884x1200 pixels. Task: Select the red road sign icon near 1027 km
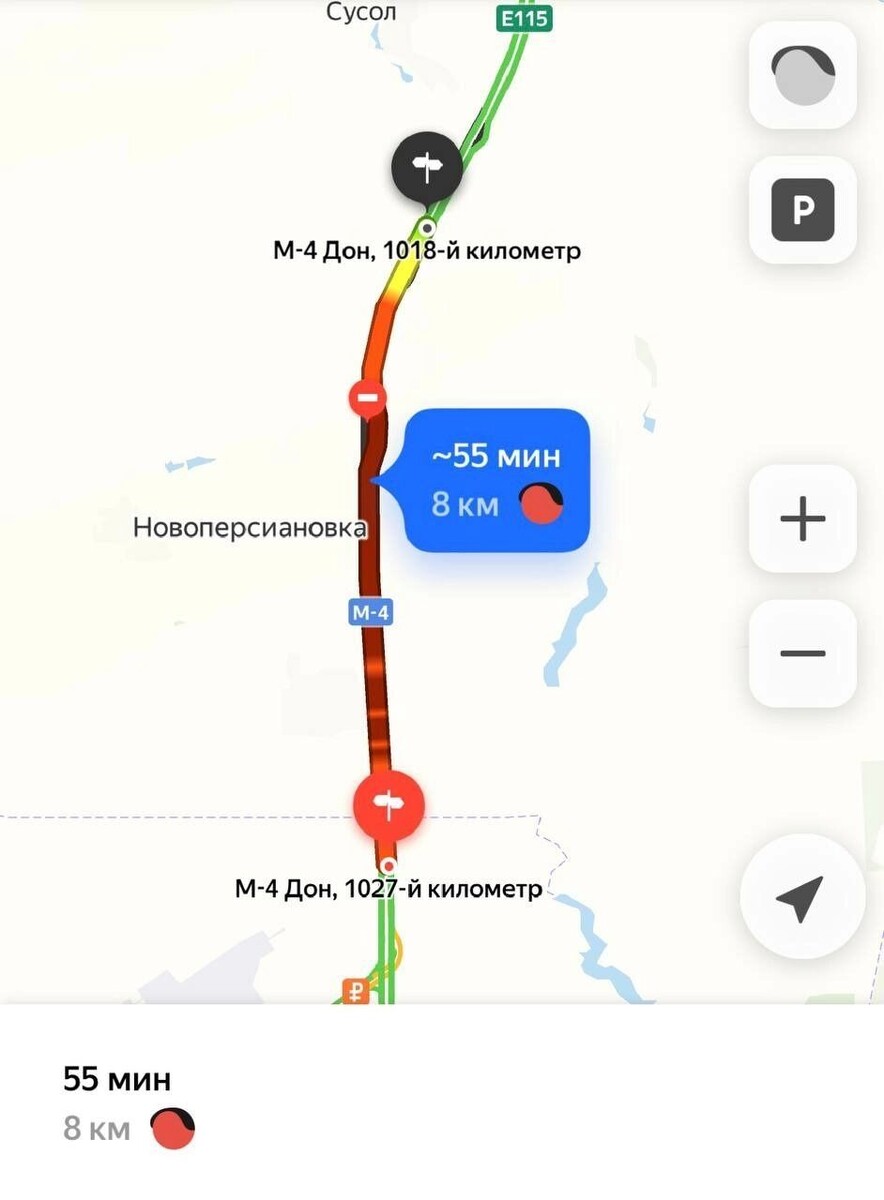[x=388, y=803]
